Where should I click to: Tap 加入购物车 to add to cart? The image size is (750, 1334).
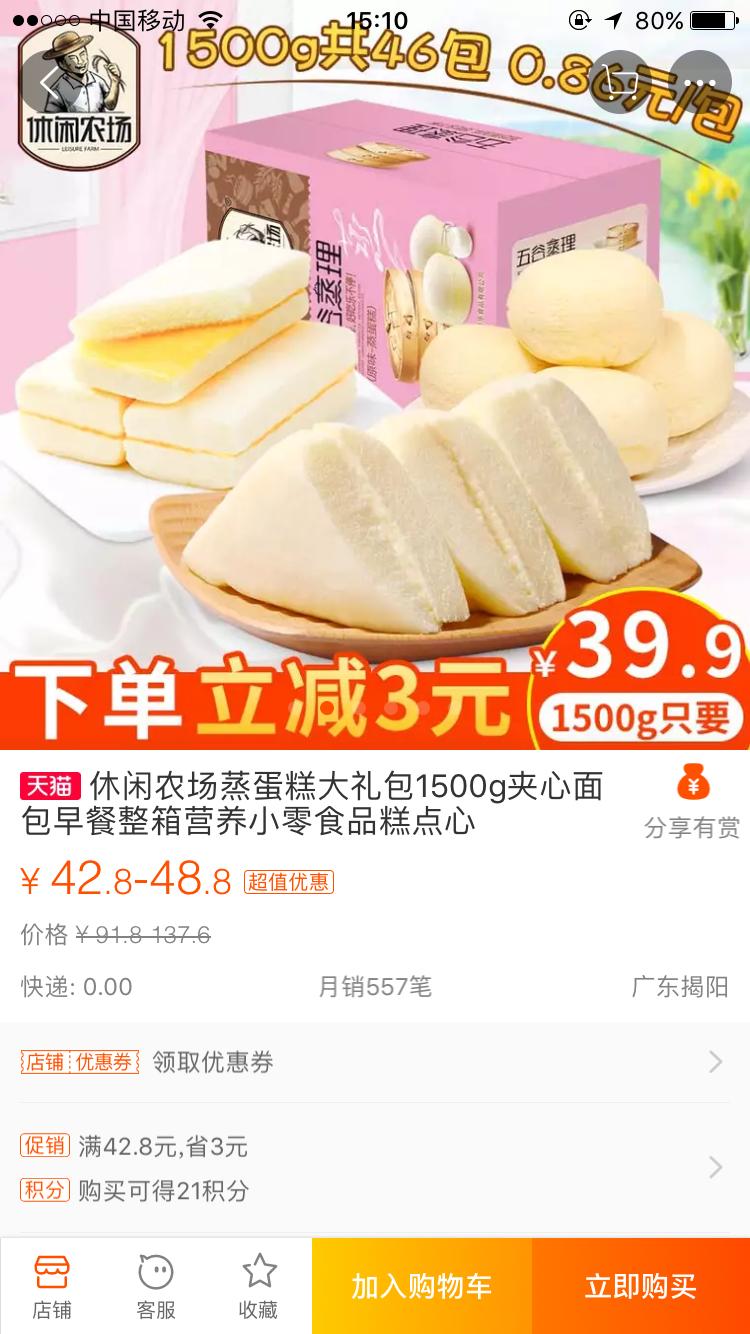click(x=421, y=1287)
